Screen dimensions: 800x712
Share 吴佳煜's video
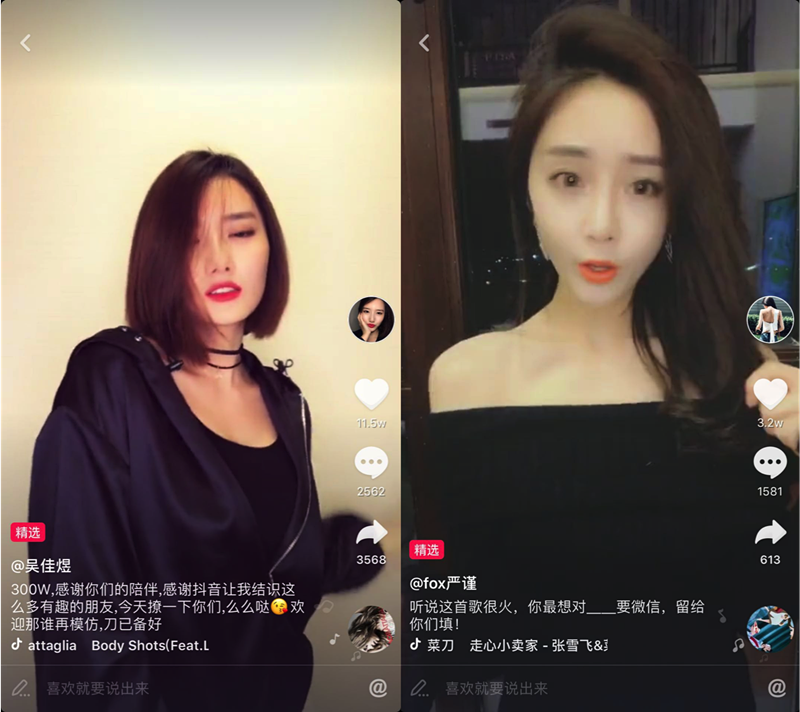(x=371, y=531)
